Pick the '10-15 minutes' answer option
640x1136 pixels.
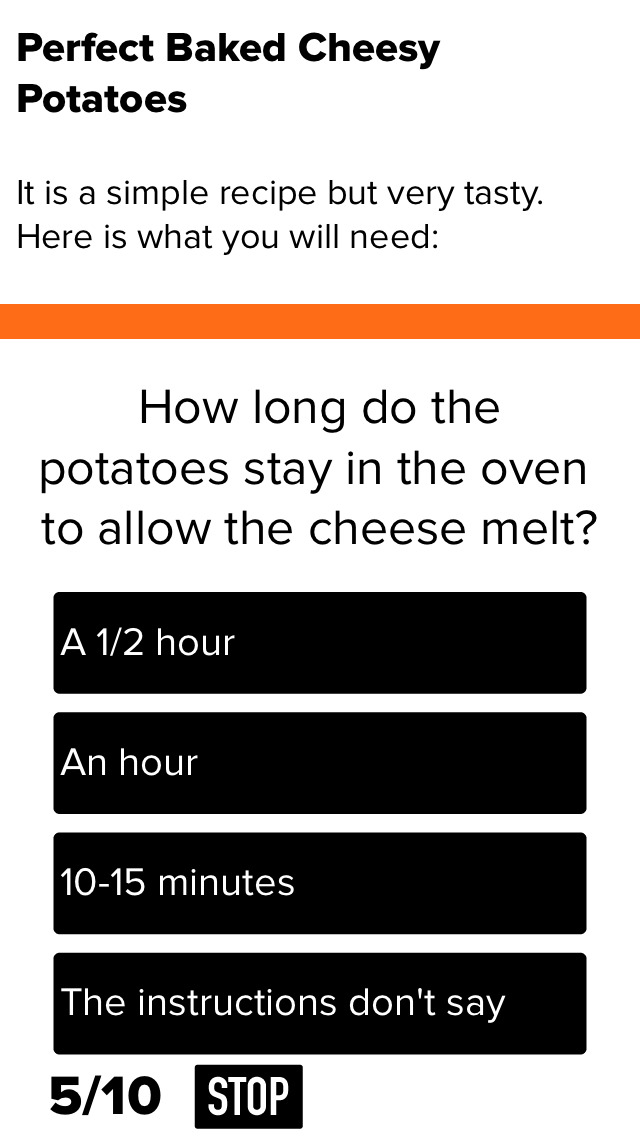[320, 883]
